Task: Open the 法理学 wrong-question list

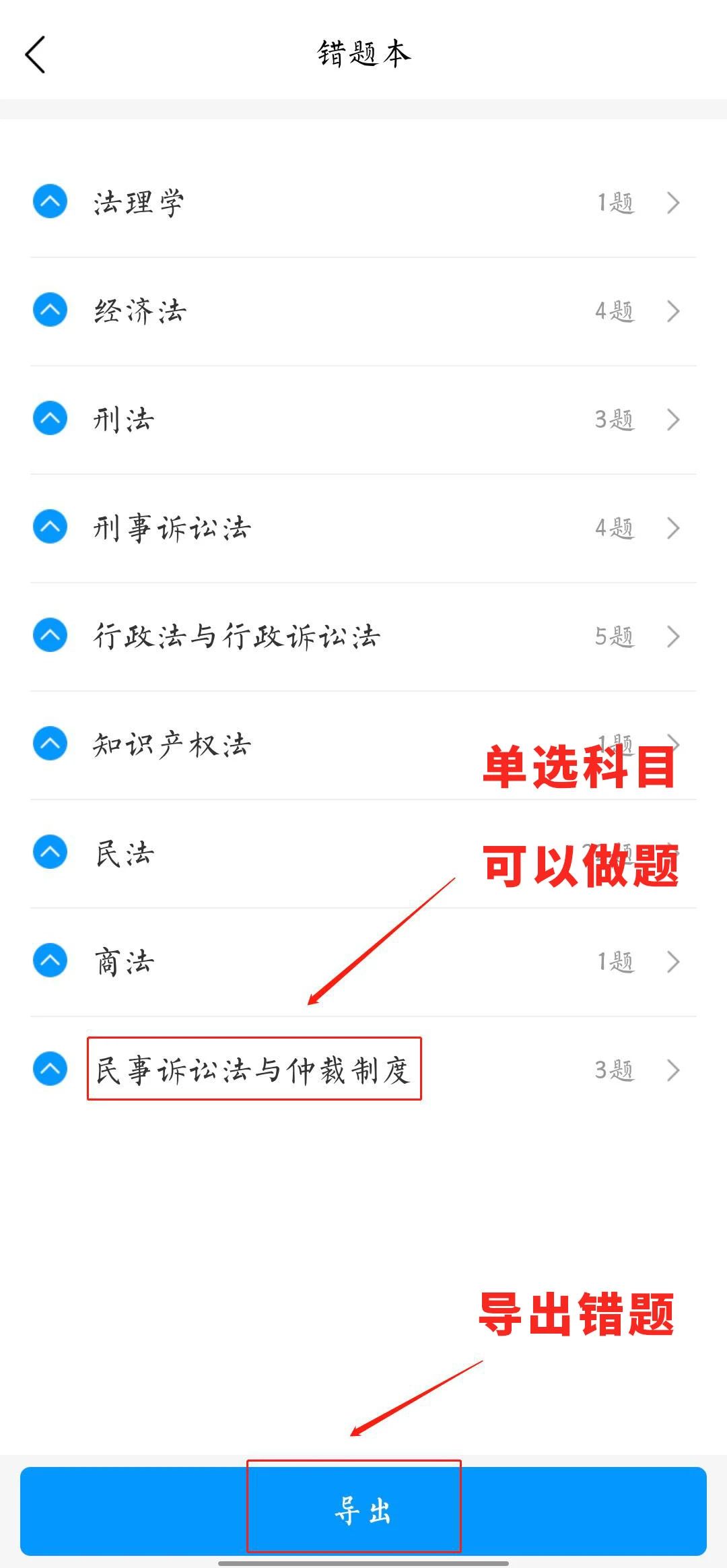Action: [363, 203]
